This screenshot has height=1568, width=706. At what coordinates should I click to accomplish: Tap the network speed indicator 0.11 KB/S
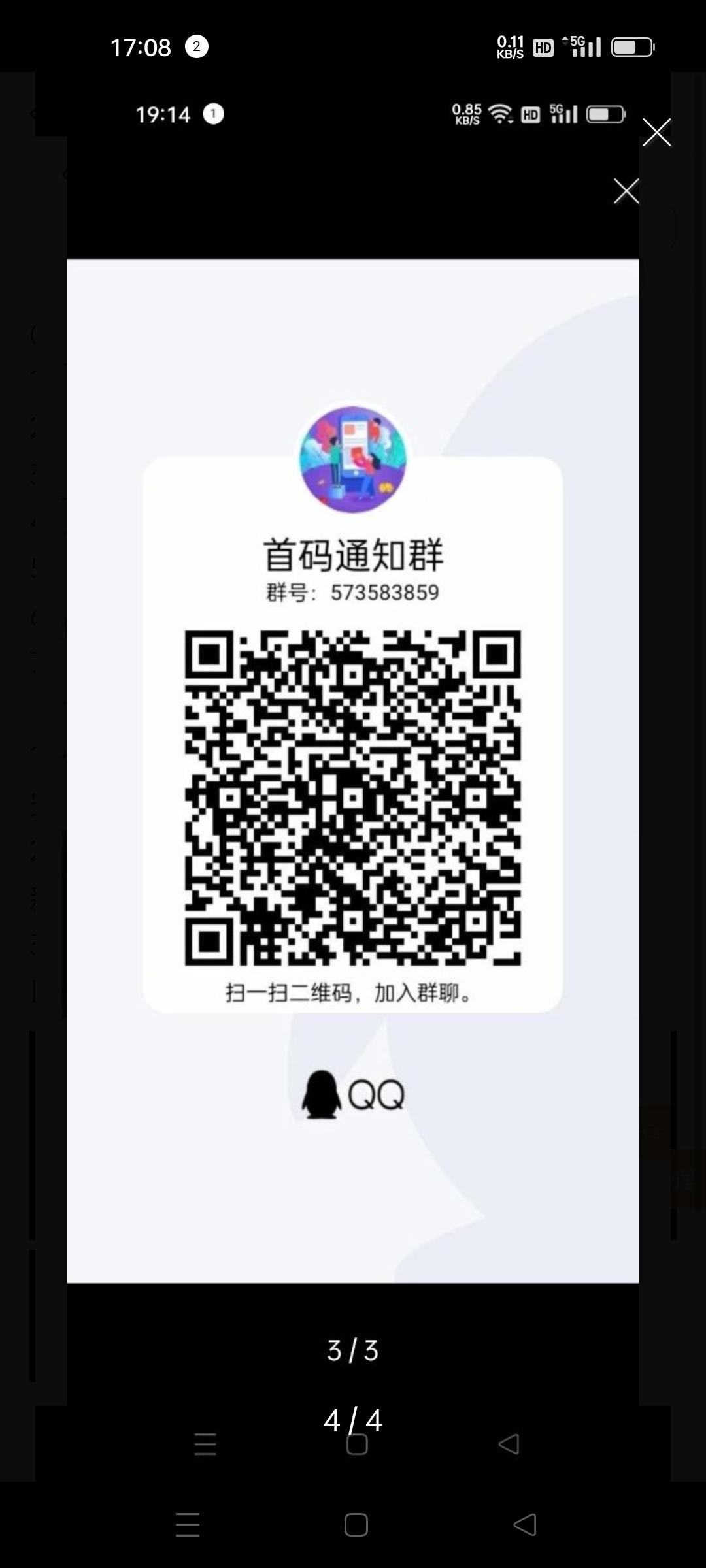point(509,46)
